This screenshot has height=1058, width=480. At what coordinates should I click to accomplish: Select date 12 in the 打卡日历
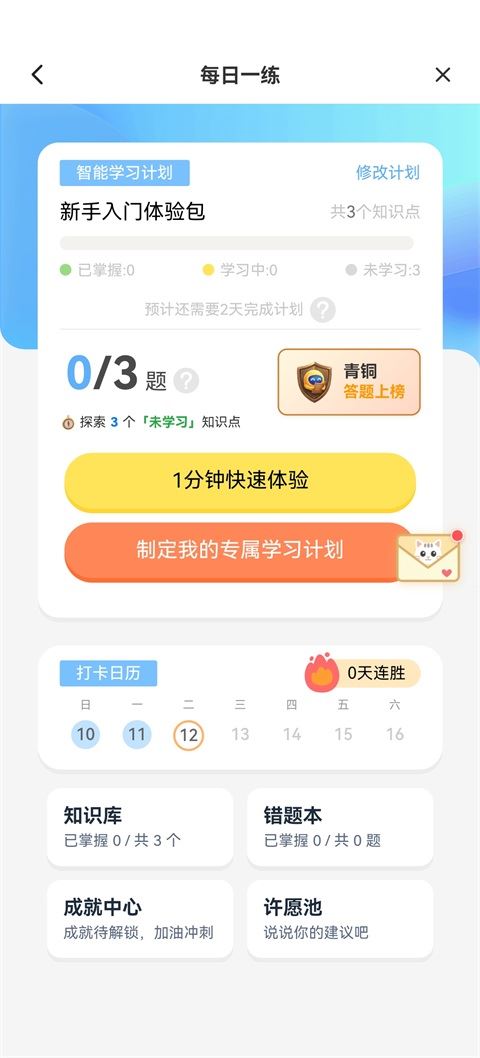[x=188, y=735]
